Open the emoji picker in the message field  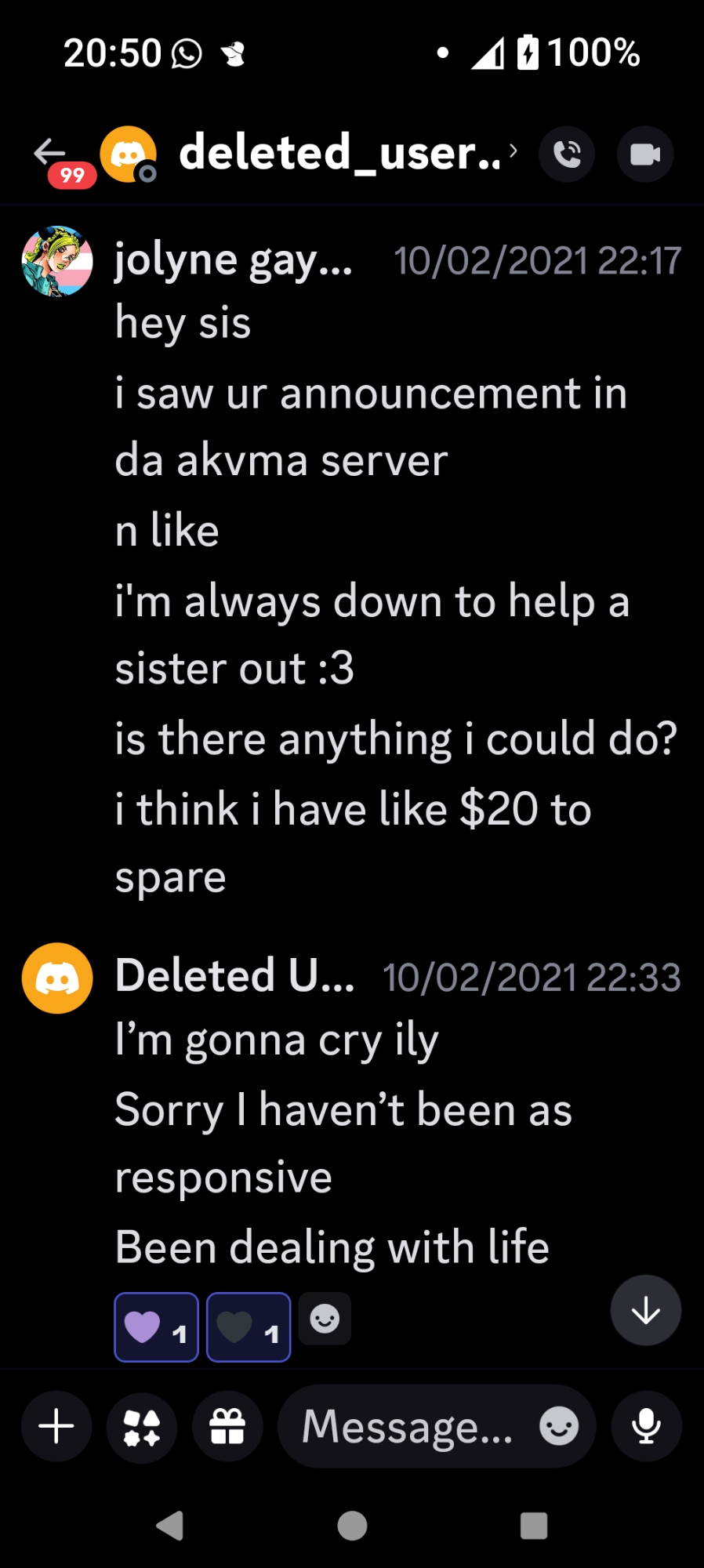[559, 1426]
